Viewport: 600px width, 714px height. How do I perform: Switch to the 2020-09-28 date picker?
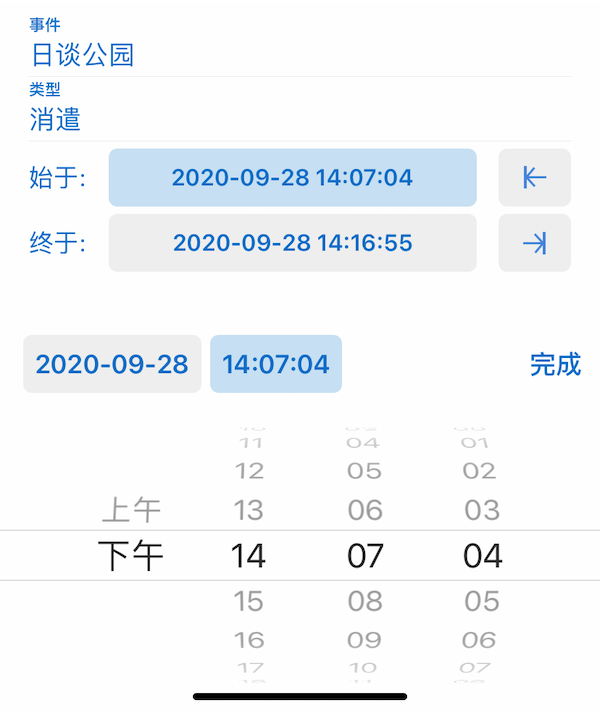click(x=112, y=364)
